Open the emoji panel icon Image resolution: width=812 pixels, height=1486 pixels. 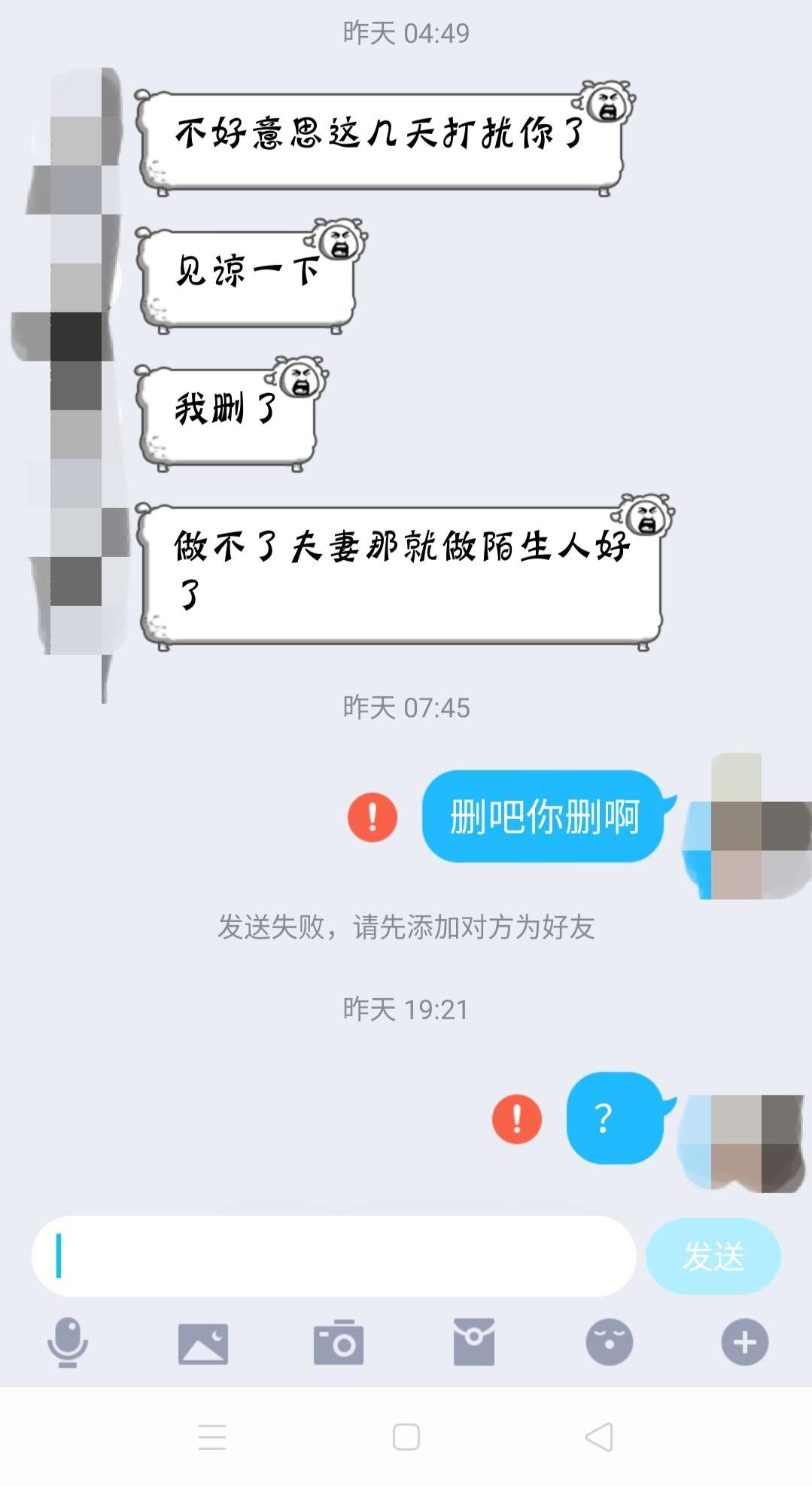[608, 1344]
